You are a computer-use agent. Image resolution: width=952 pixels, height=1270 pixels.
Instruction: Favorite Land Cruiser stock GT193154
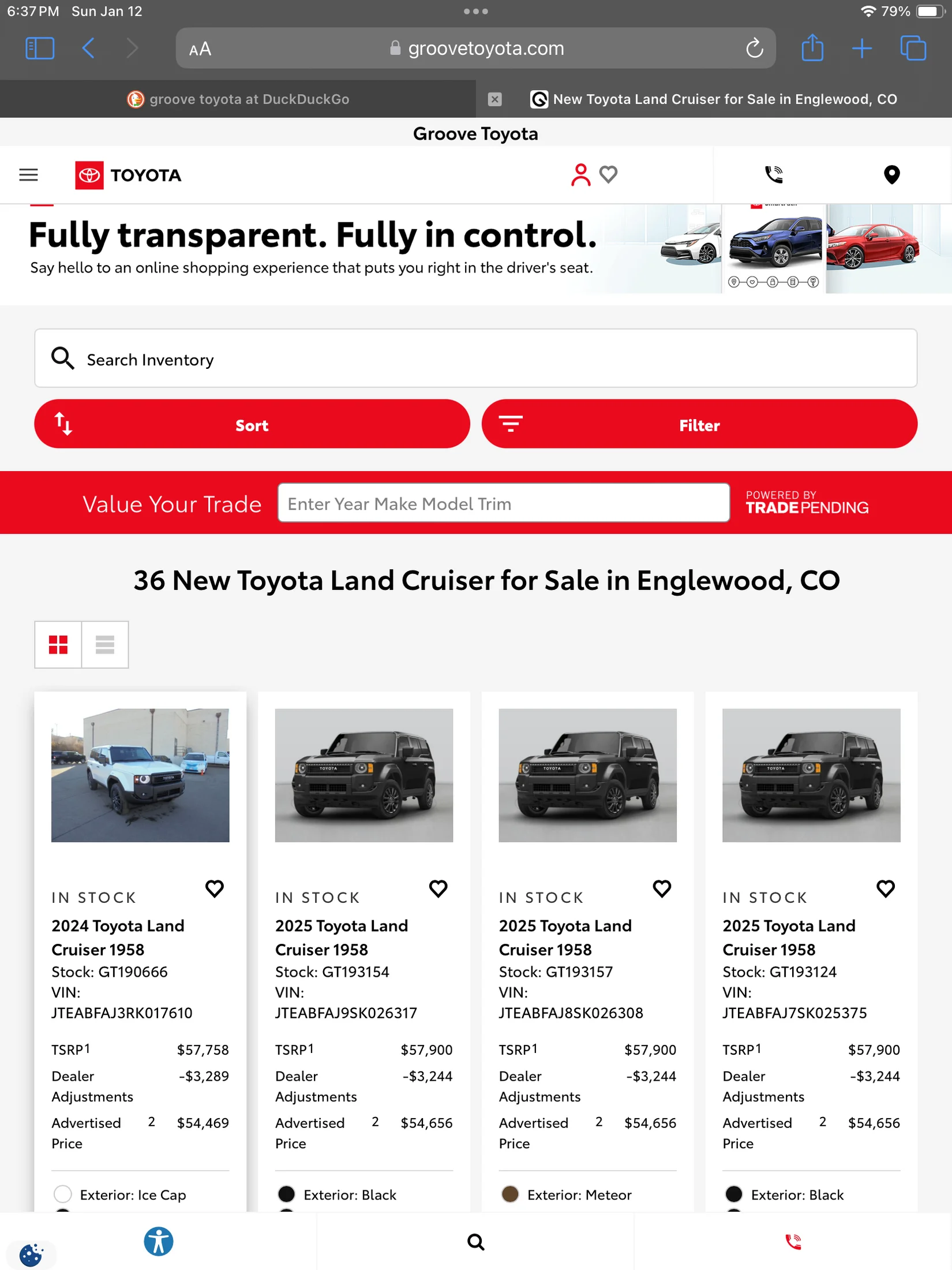[438, 888]
